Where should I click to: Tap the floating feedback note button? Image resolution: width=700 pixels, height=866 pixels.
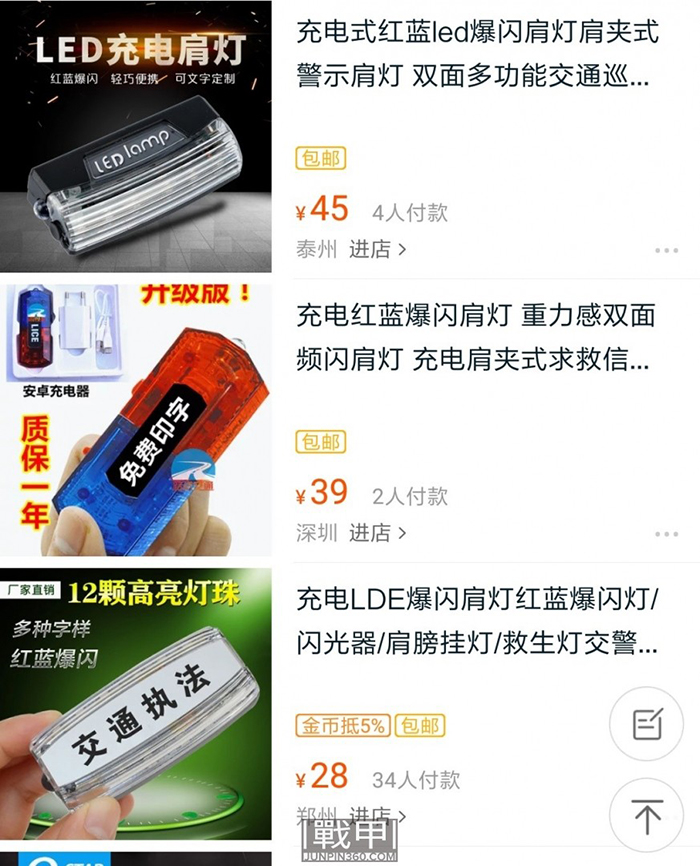646,724
